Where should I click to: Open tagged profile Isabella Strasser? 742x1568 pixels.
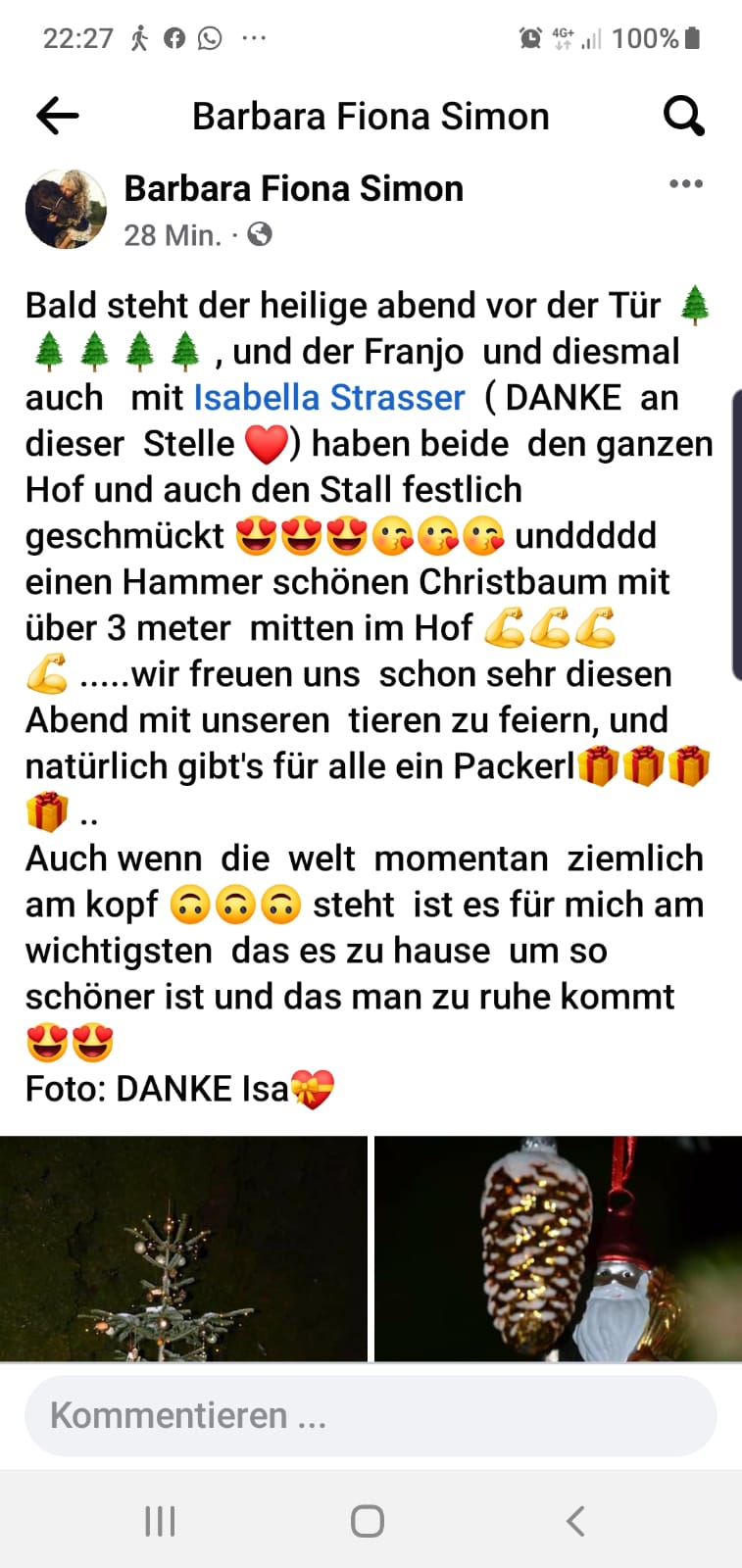pyautogui.click(x=329, y=397)
